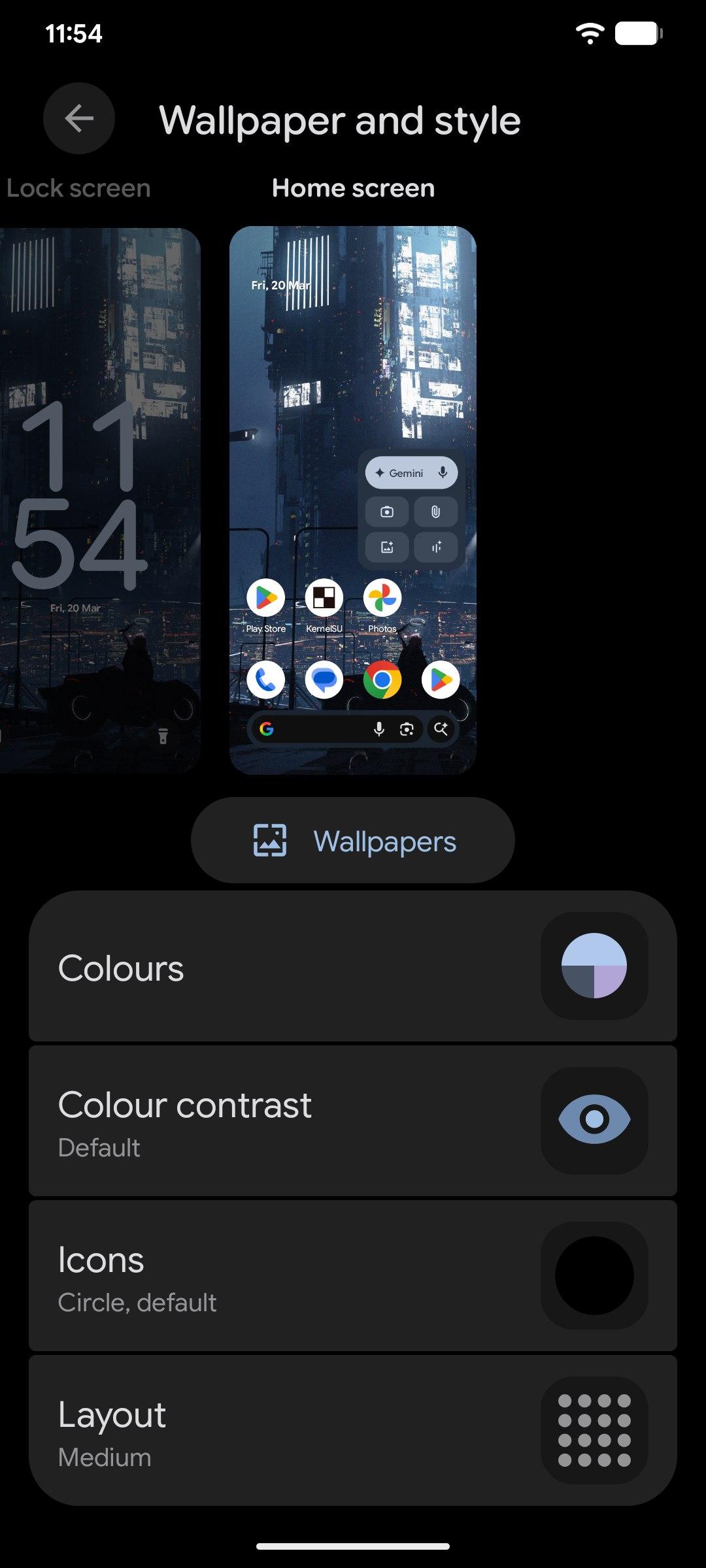Open the Layout grid setting
This screenshot has width=706, height=1568.
click(353, 1430)
